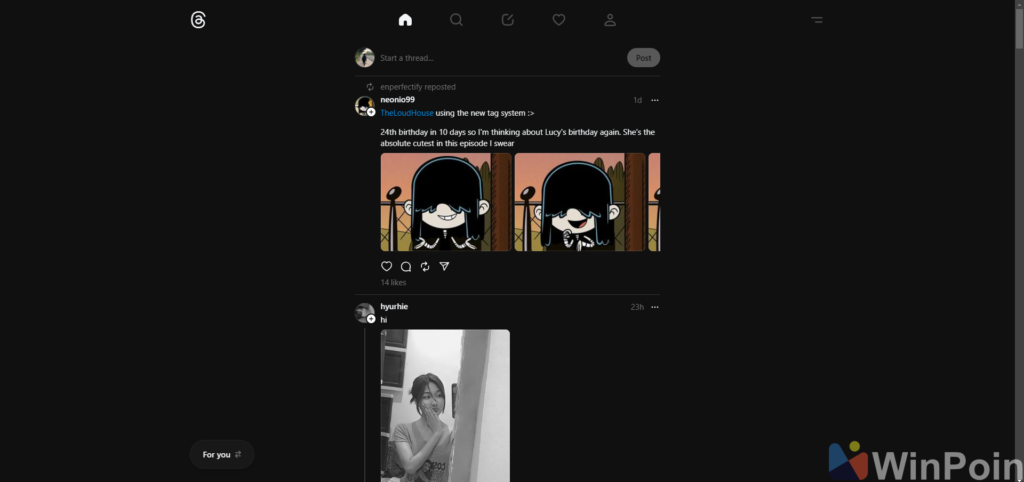Open hyurhie's black and white photo
This screenshot has height=482, width=1024.
coord(445,406)
